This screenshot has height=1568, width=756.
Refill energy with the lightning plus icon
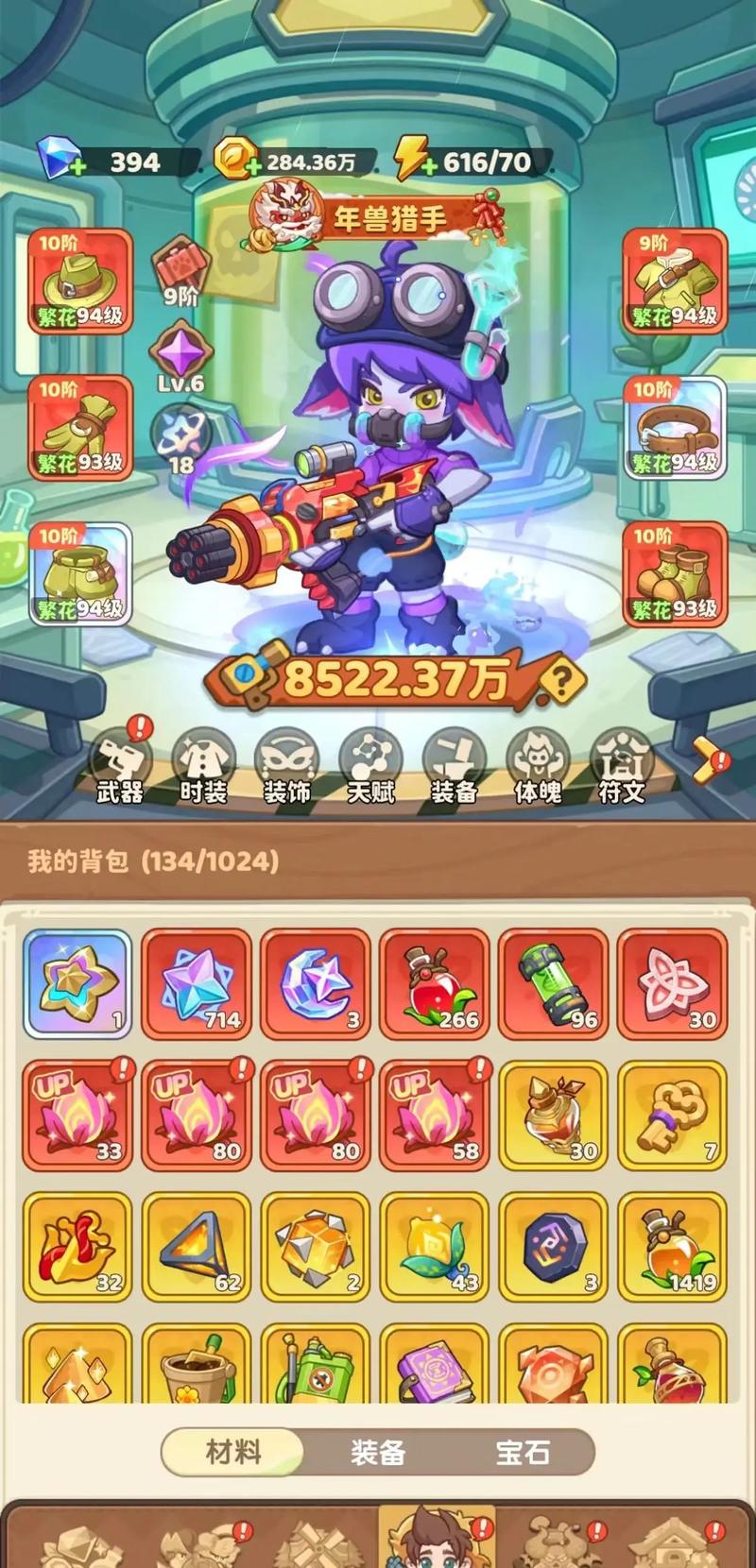tap(428, 169)
